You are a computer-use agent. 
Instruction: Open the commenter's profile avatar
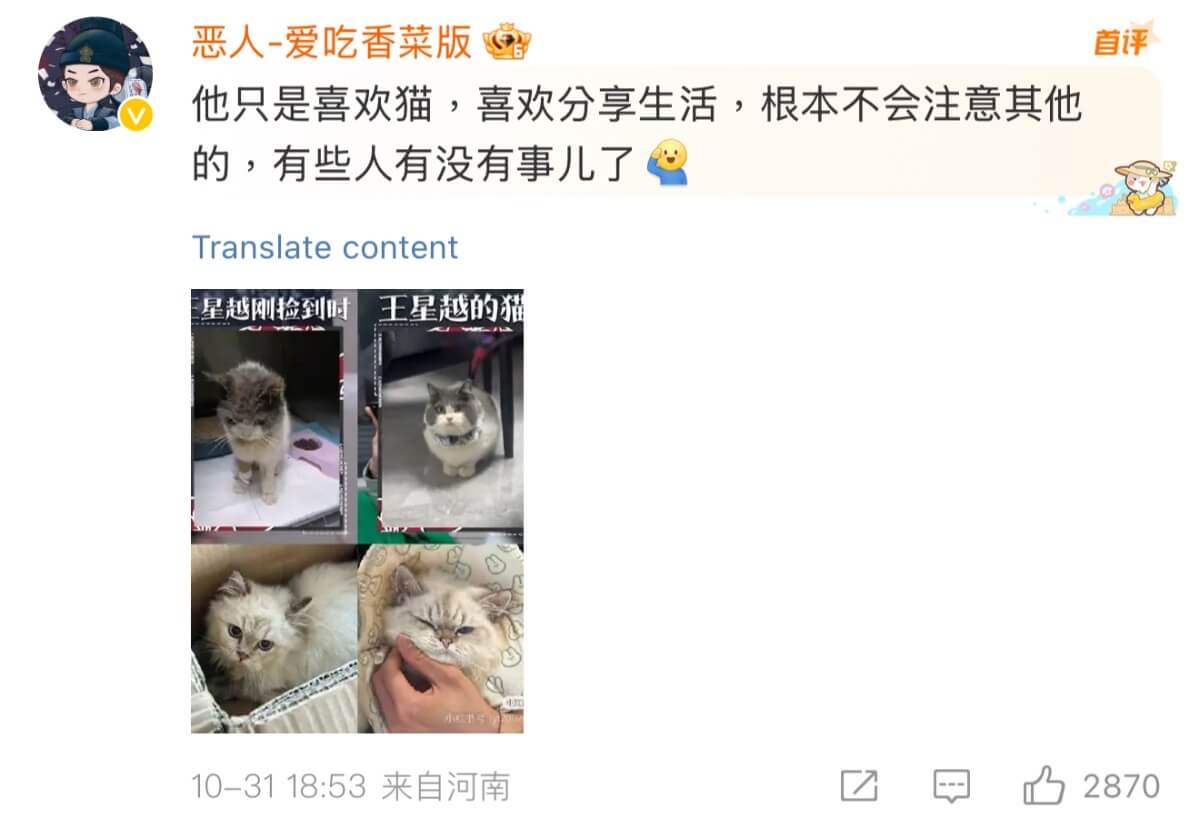click(96, 74)
